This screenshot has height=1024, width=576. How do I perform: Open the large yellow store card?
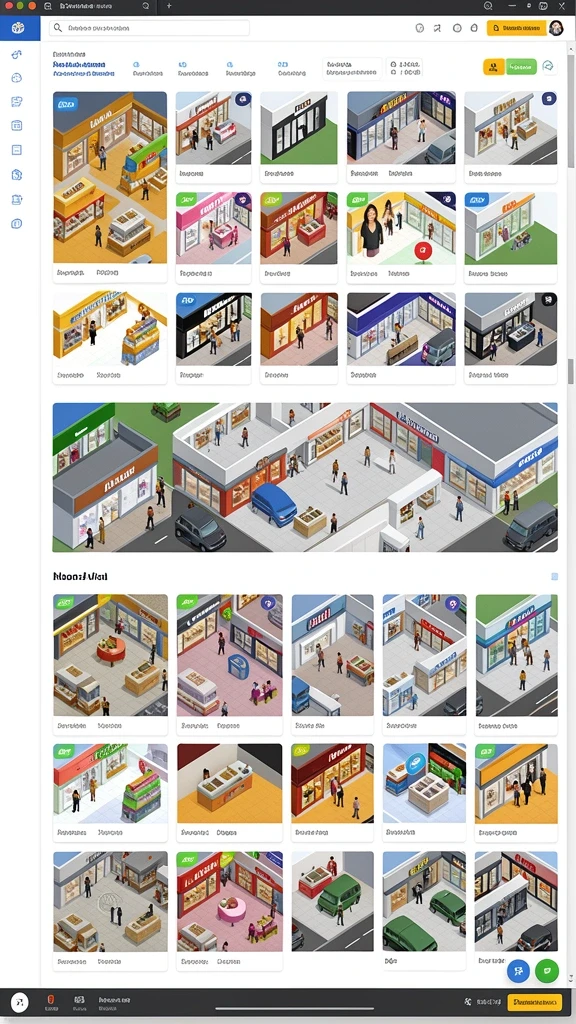[110, 187]
